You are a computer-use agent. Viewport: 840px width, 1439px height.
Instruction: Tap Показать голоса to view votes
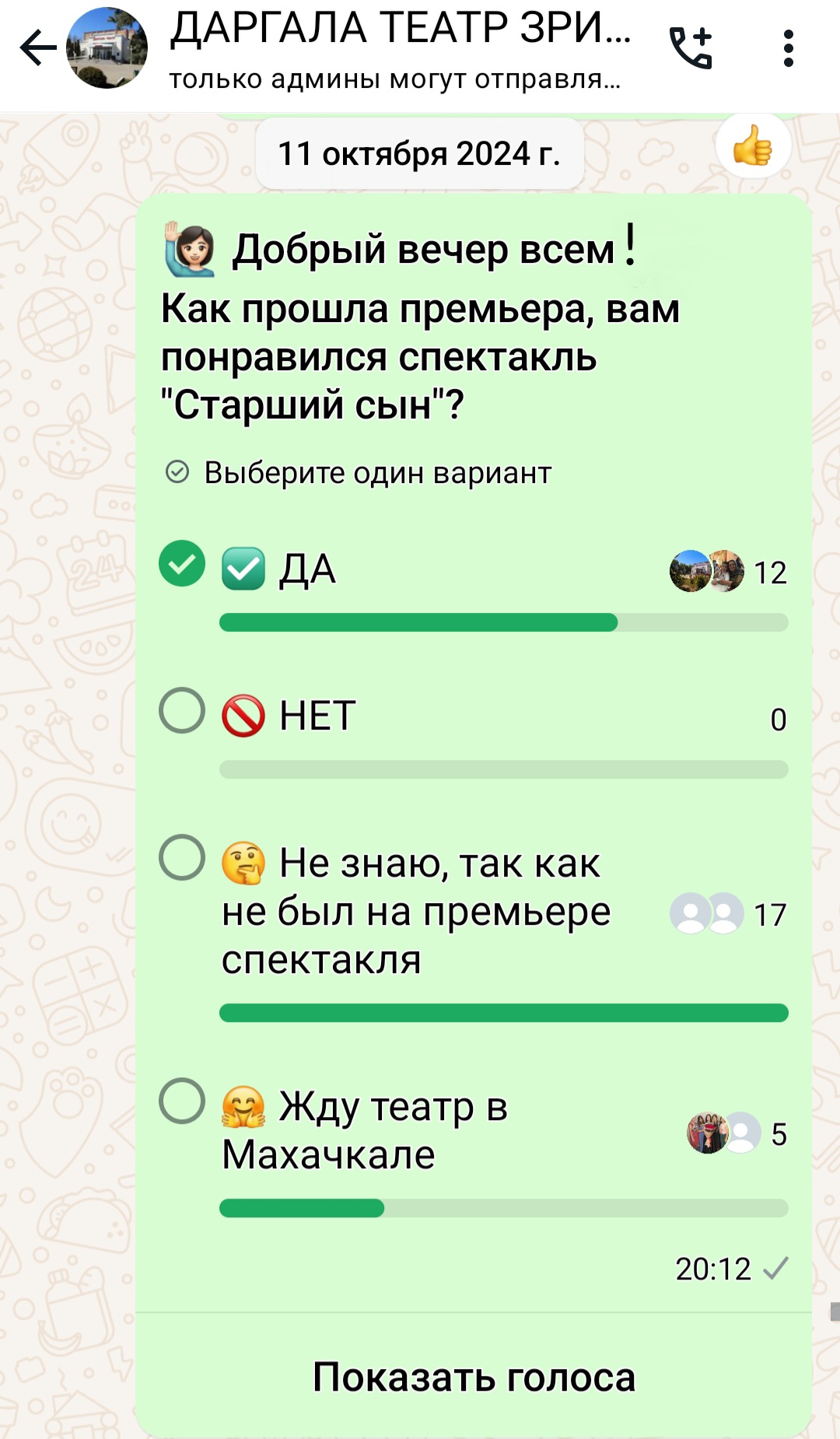coord(474,1377)
